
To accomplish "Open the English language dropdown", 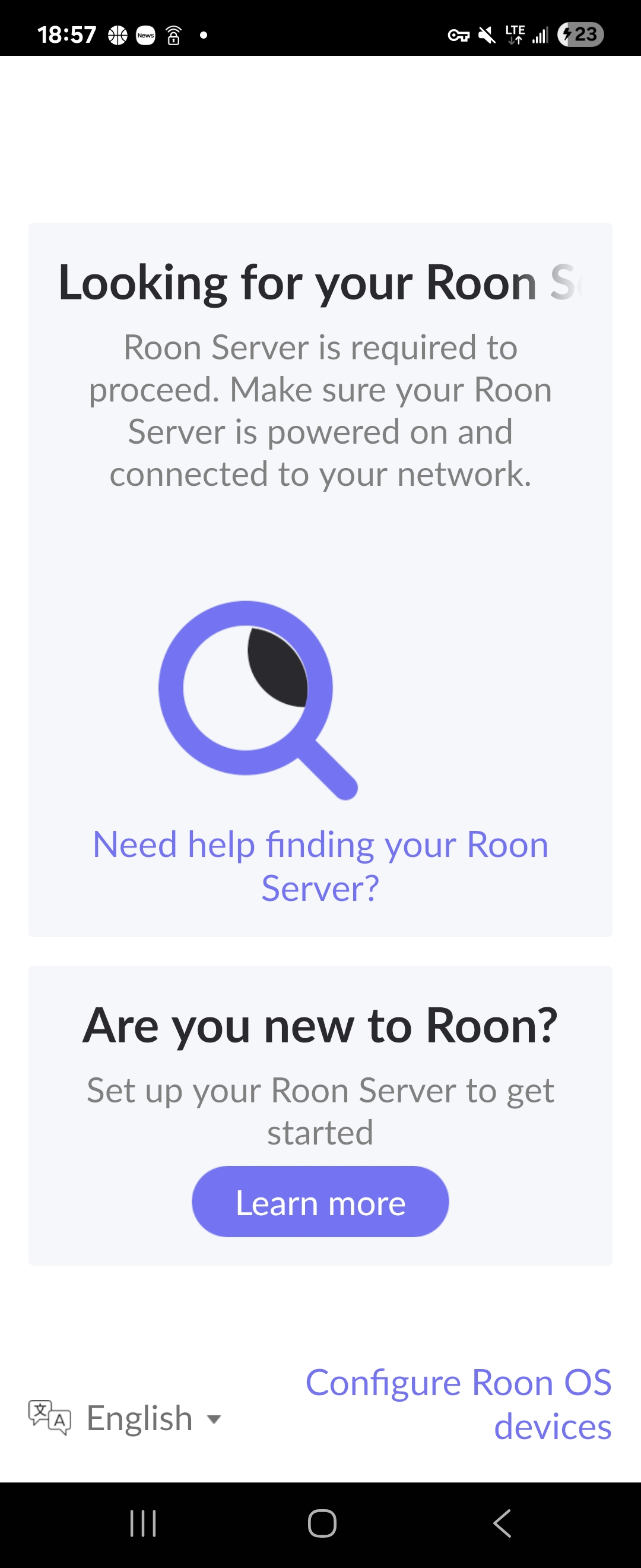I will click(x=140, y=1418).
